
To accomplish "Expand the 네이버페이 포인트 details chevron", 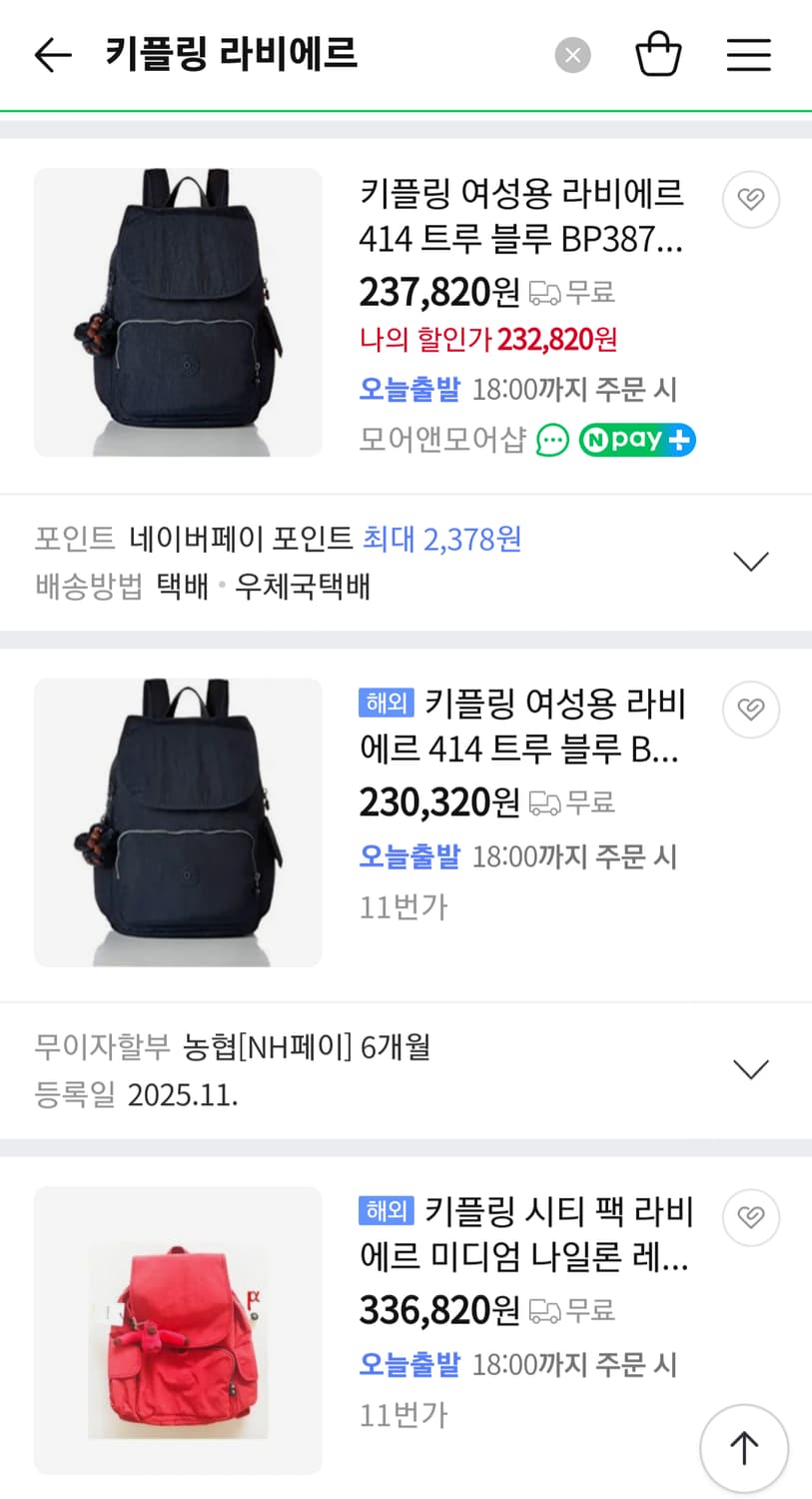I will pyautogui.click(x=751, y=561).
